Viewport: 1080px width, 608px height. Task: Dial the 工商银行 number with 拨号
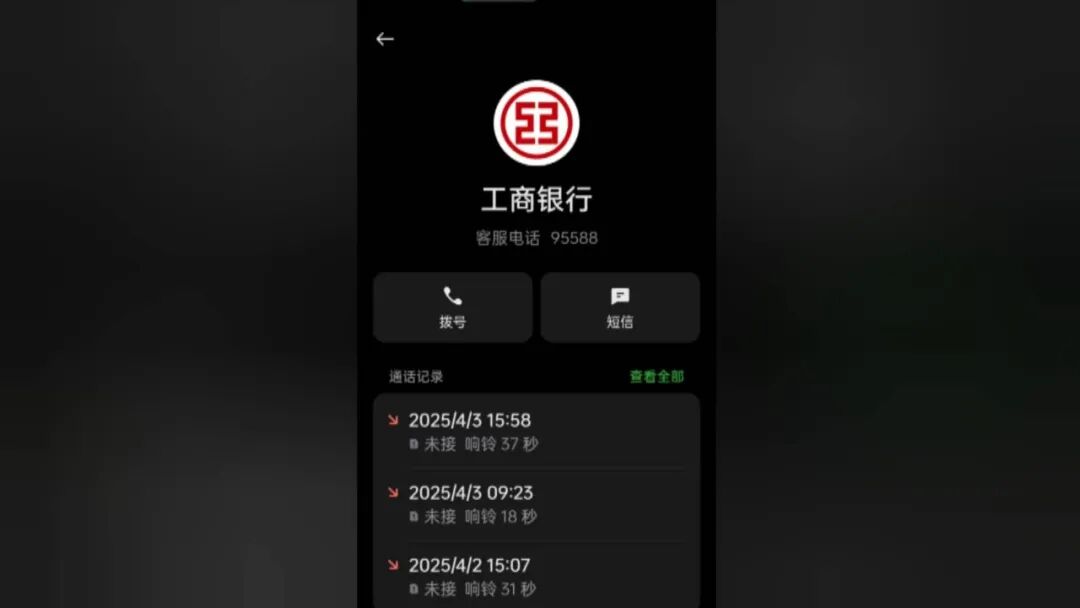coord(452,307)
